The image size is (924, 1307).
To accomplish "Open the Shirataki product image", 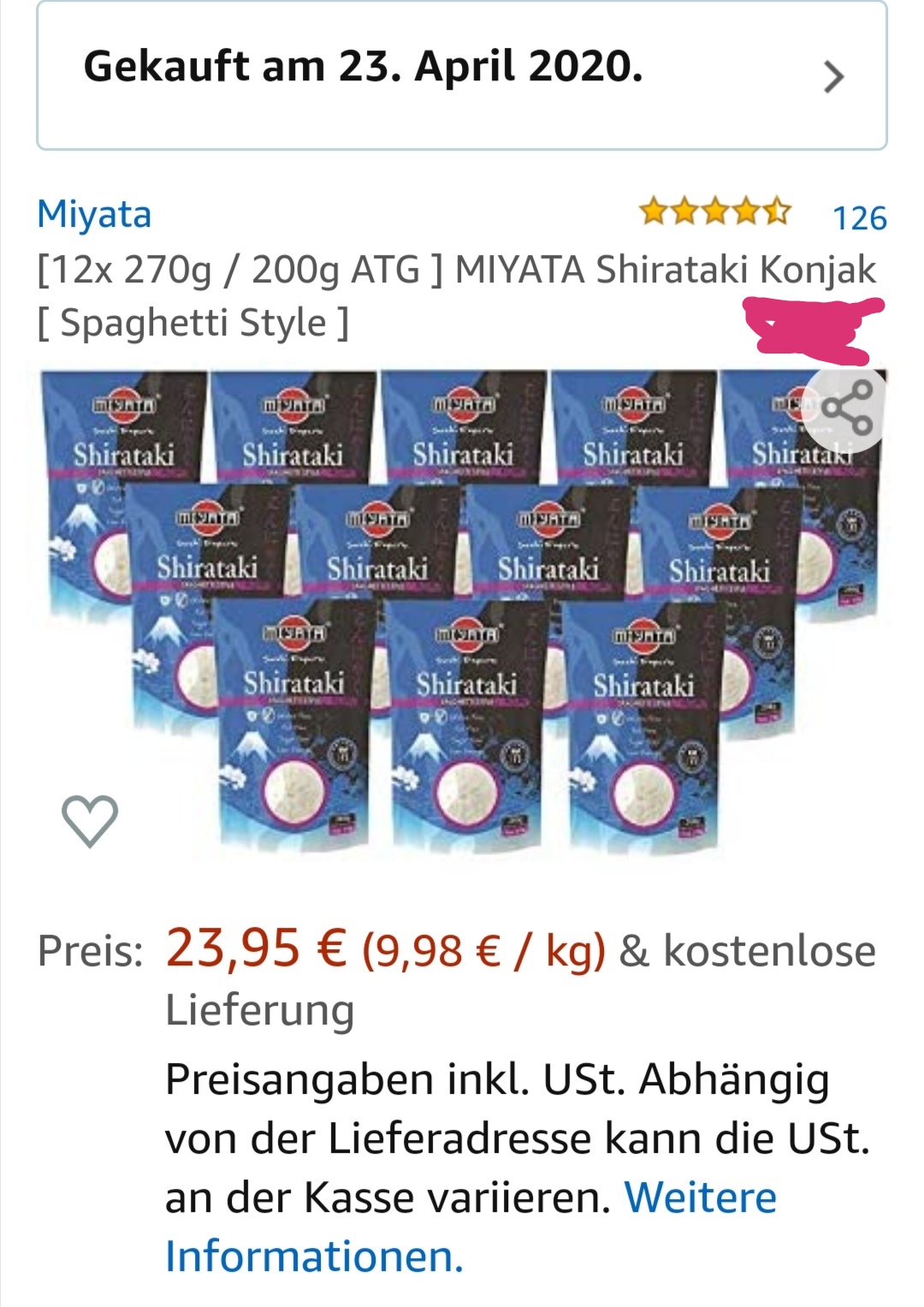I will (462, 612).
